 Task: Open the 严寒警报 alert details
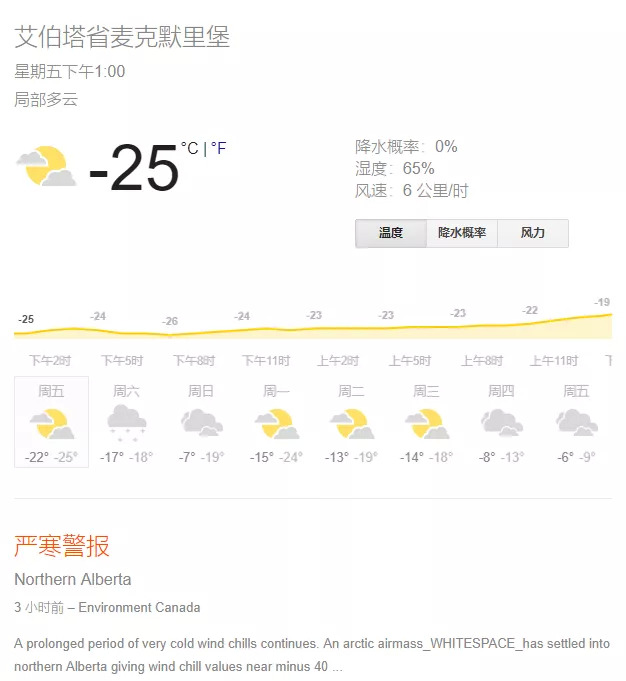(x=61, y=546)
